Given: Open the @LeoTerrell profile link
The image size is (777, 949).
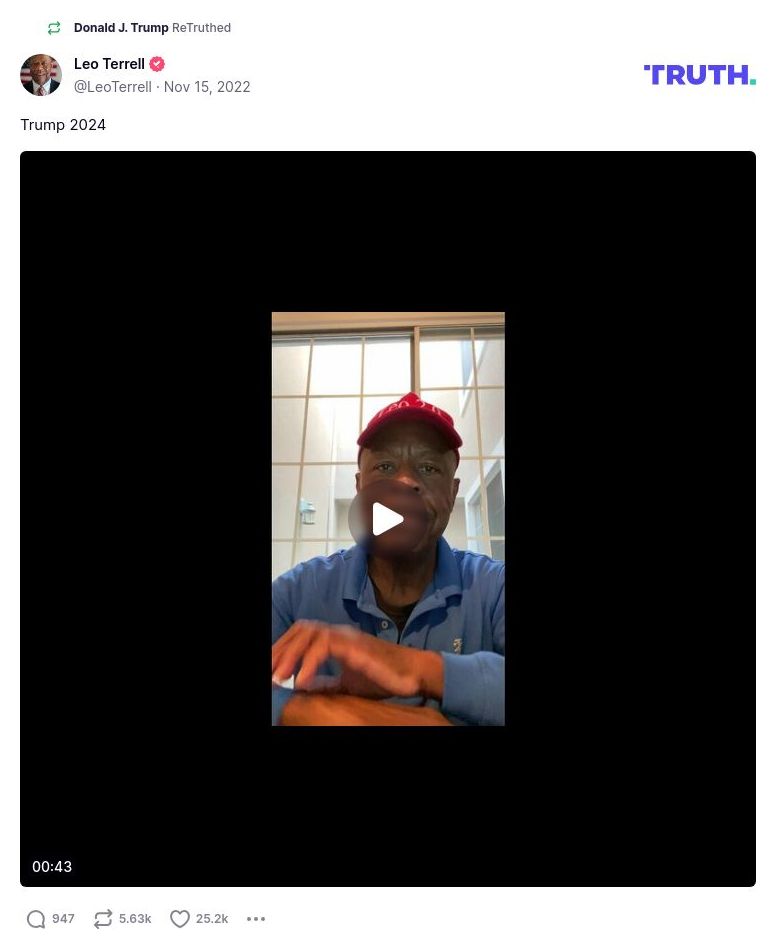Looking at the screenshot, I should [x=112, y=87].
